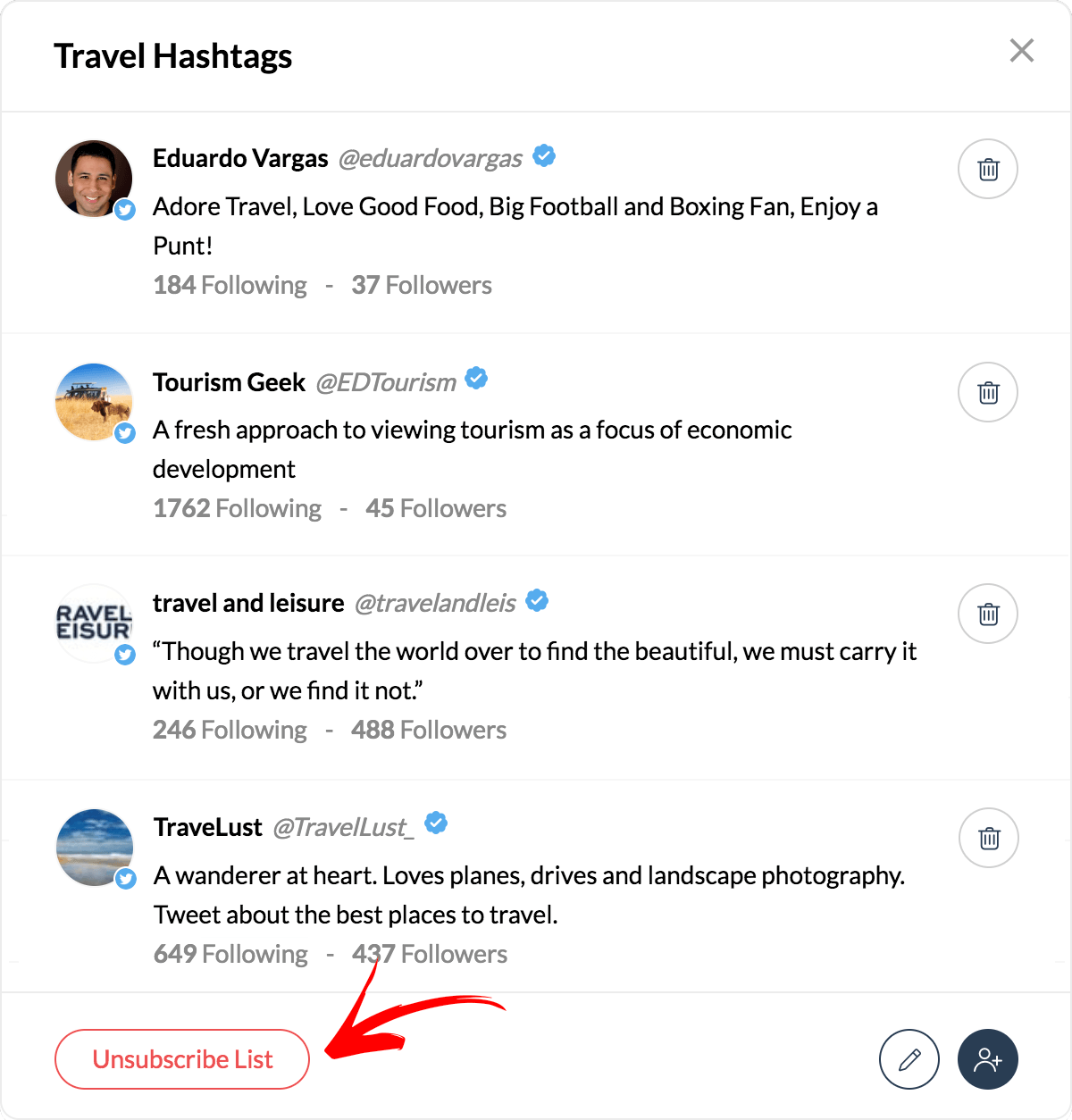
Task: Edit the list with the pencil icon
Action: [909, 1059]
